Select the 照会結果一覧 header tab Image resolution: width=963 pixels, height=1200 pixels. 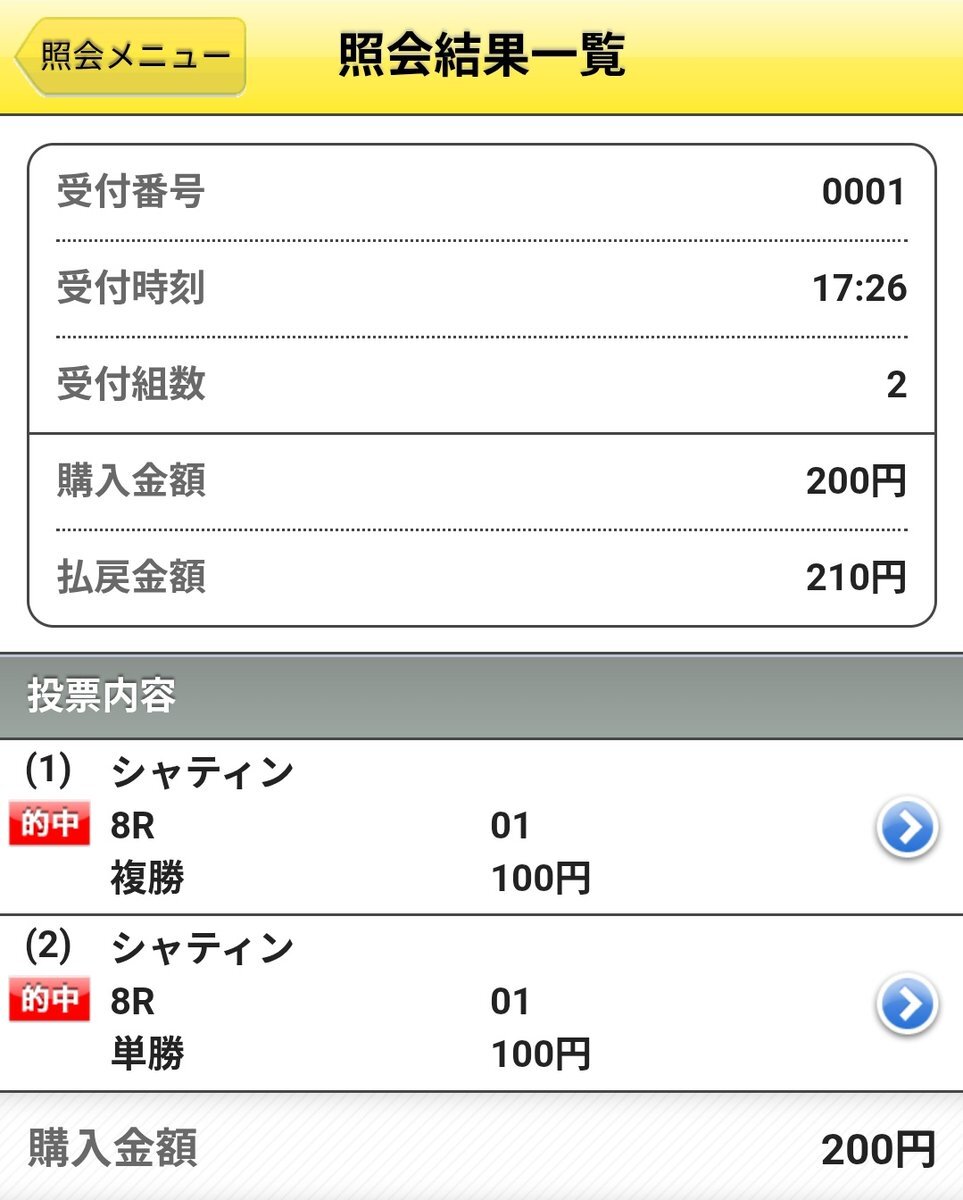tap(481, 57)
